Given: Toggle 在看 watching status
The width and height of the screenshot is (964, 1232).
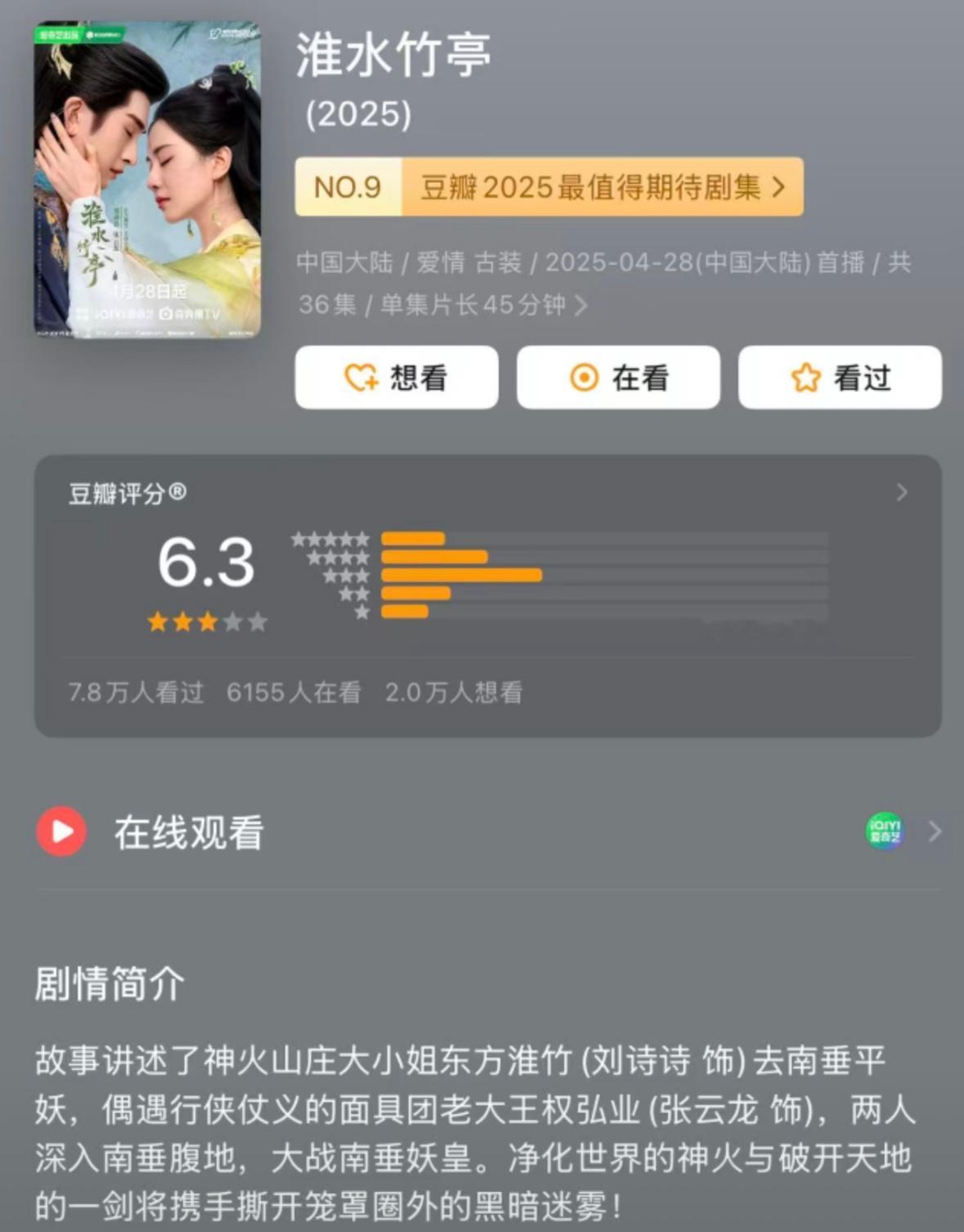Looking at the screenshot, I should pyautogui.click(x=618, y=377).
